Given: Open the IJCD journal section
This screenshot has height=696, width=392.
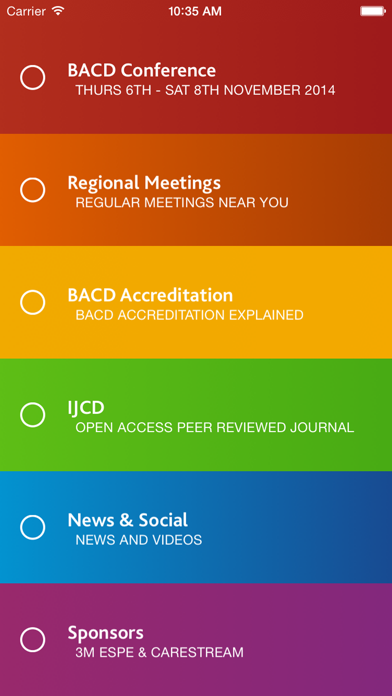Looking at the screenshot, I should point(196,415).
